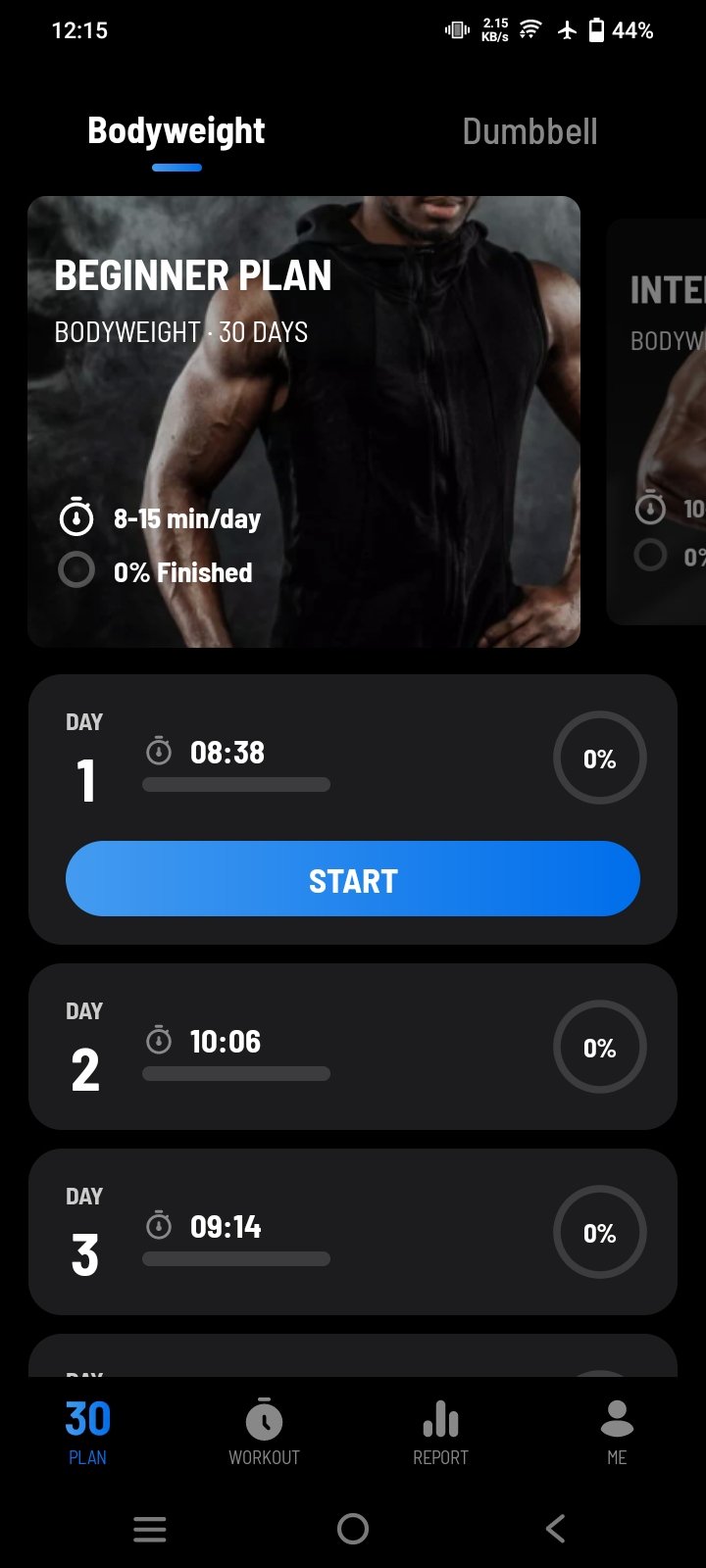Image resolution: width=706 pixels, height=1568 pixels.
Task: Open the Beginner Plan card
Action: (304, 421)
